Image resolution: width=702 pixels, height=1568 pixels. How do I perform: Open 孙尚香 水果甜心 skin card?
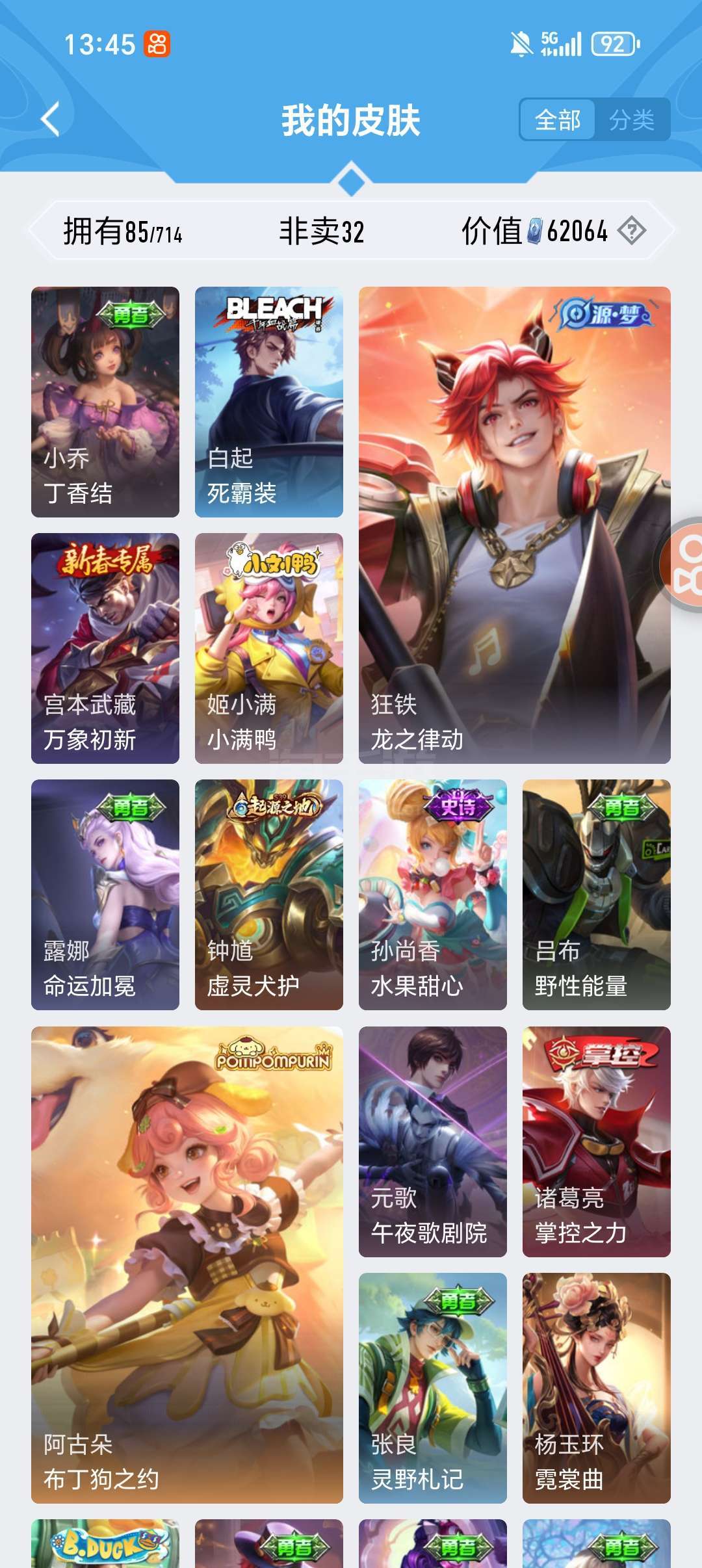coord(433,895)
